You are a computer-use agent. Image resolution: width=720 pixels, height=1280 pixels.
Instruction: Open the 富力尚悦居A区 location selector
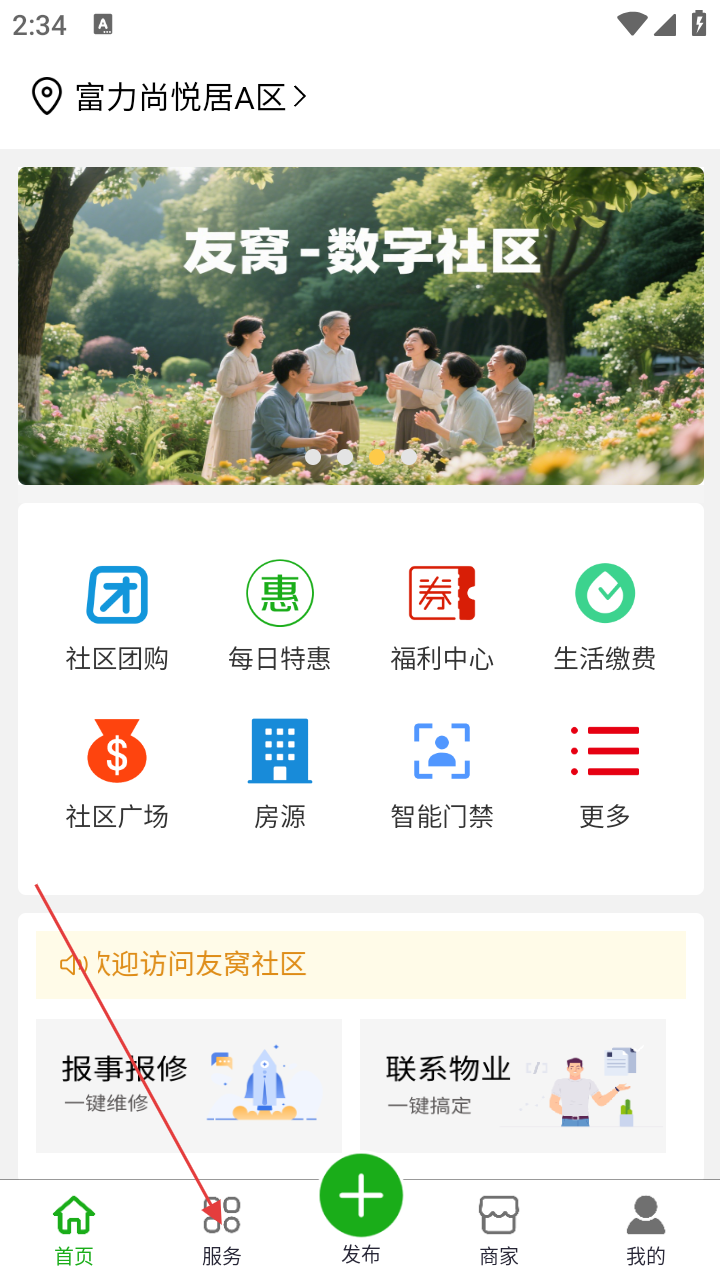(170, 97)
